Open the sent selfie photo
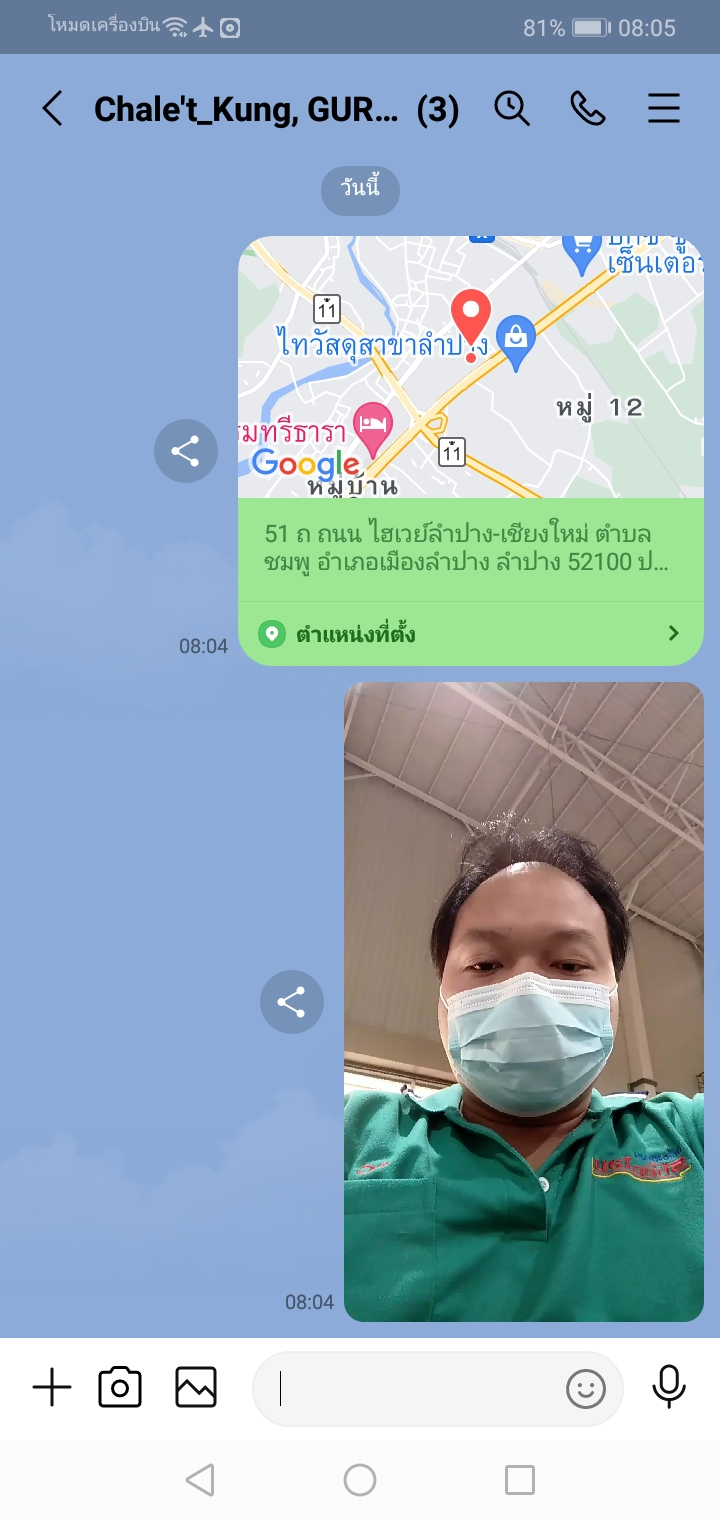Image resolution: width=720 pixels, height=1520 pixels. tap(523, 1000)
